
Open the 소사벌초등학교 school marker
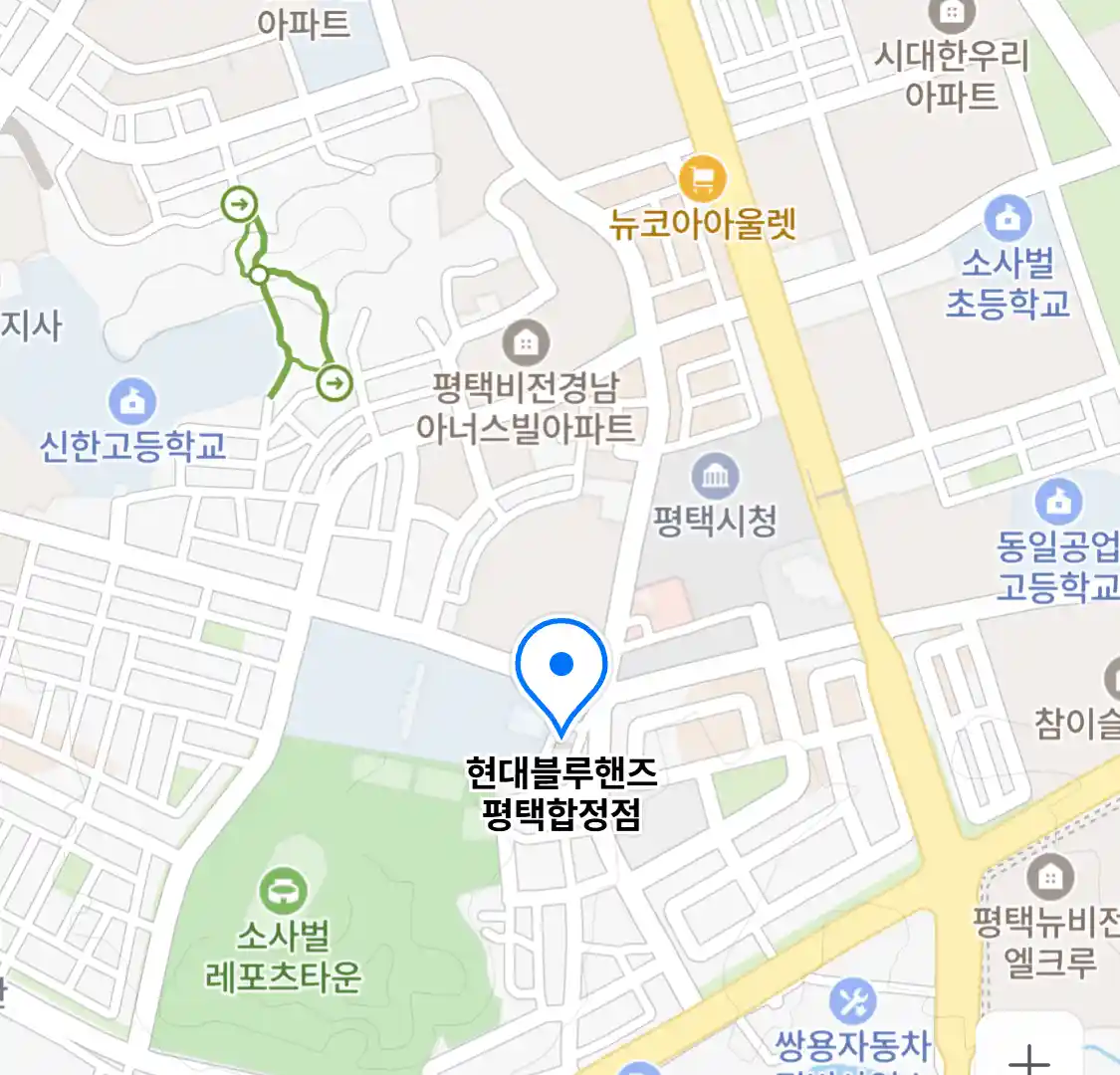click(1008, 218)
